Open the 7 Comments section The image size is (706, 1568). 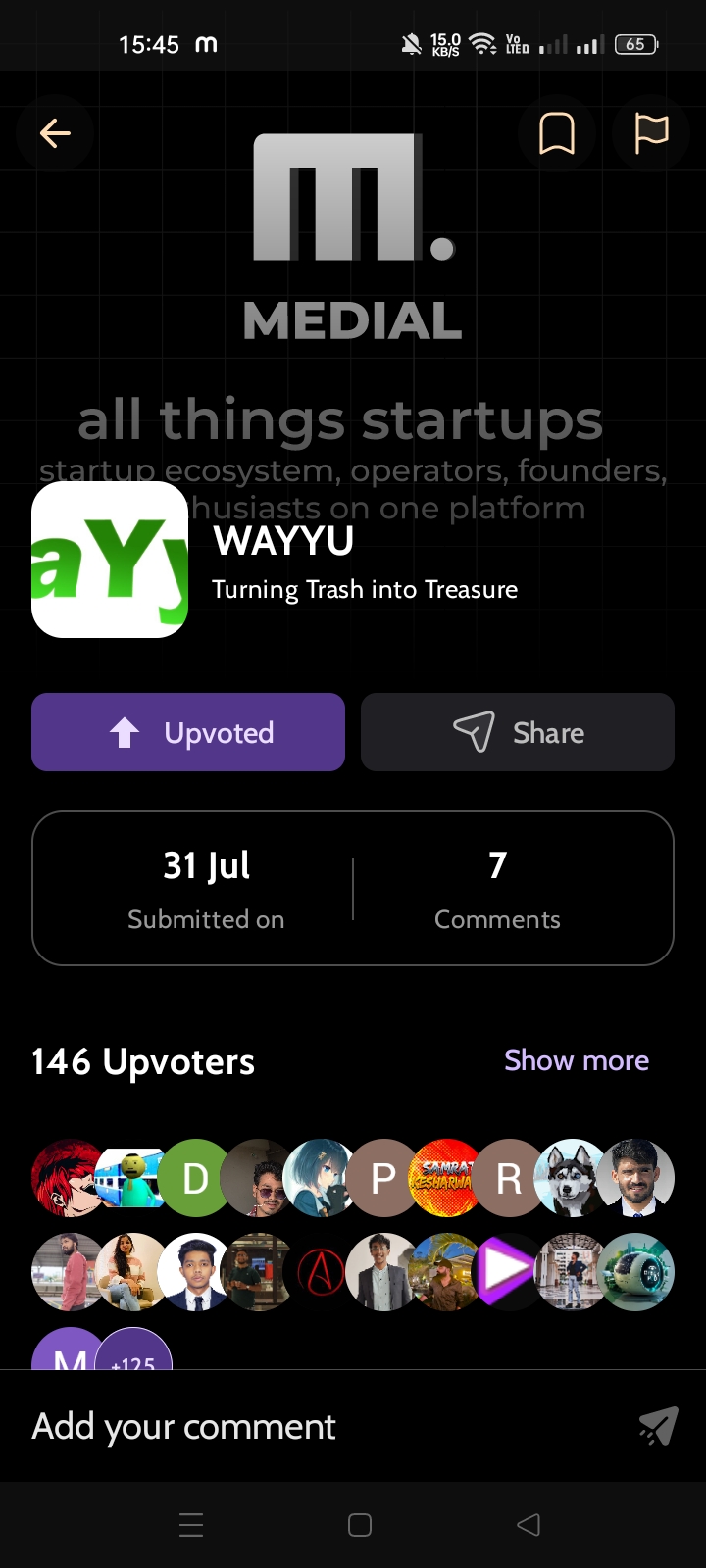497,888
